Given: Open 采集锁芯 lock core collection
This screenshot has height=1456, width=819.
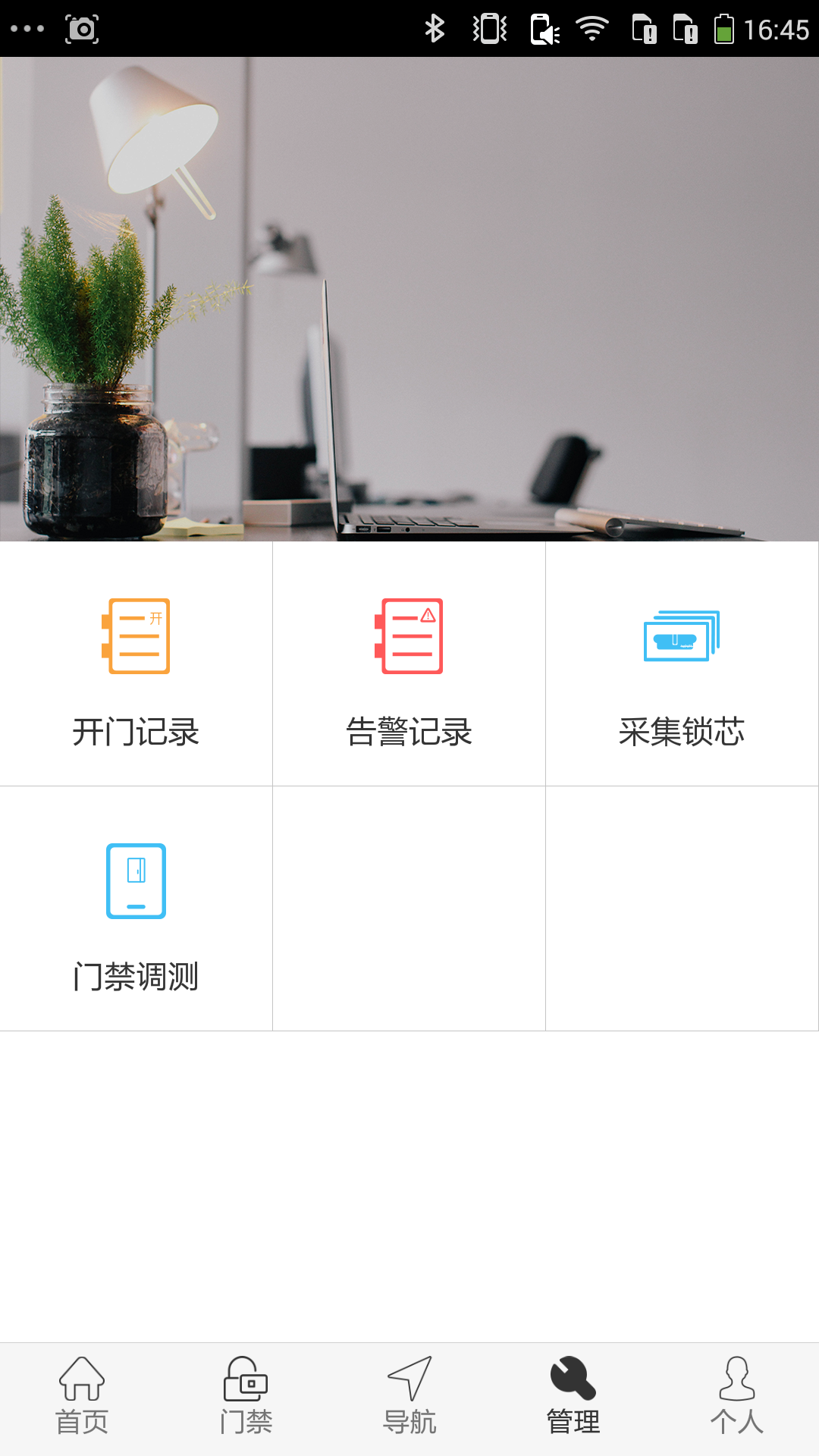Looking at the screenshot, I should tap(681, 664).
